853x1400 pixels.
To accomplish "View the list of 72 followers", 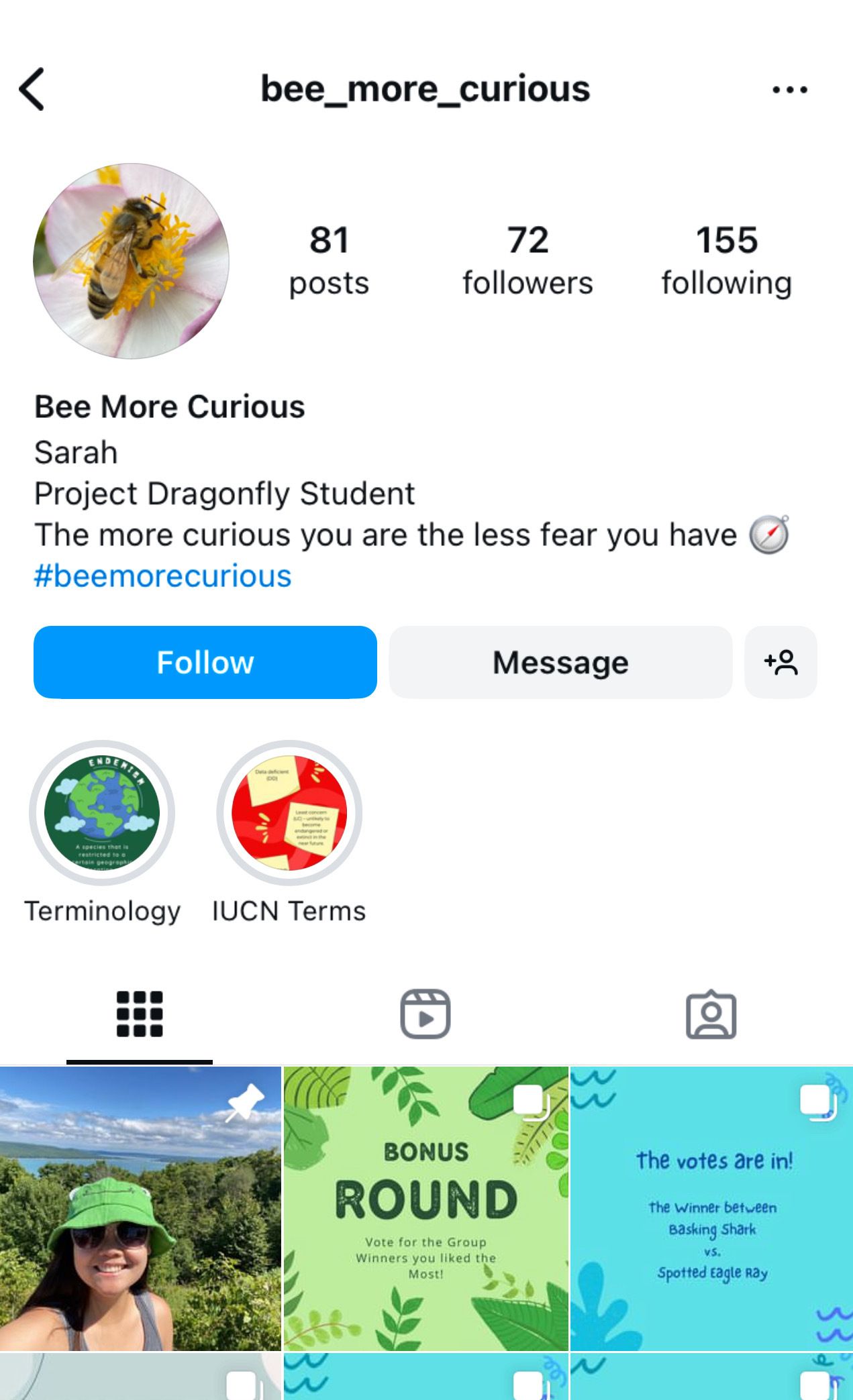I will 528,260.
